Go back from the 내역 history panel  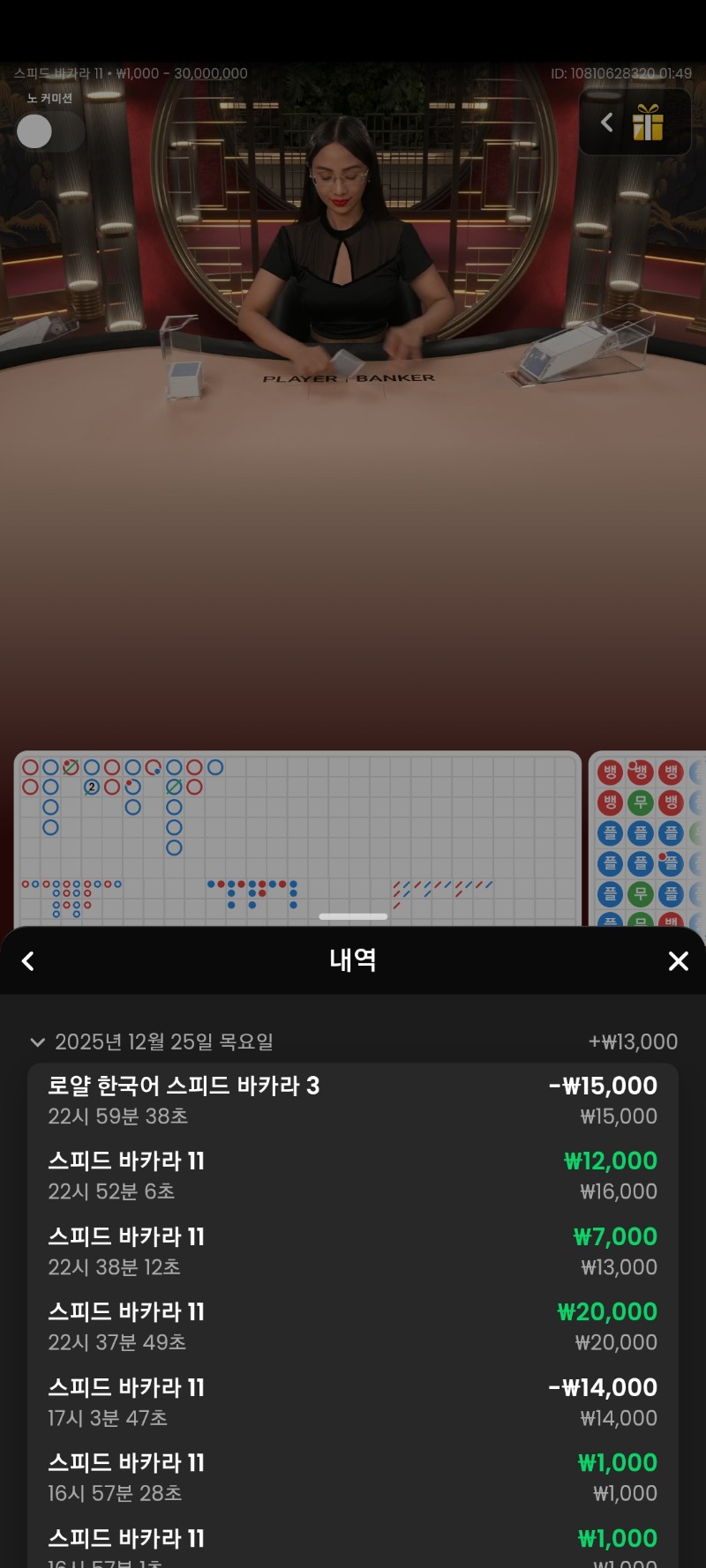coord(28,961)
